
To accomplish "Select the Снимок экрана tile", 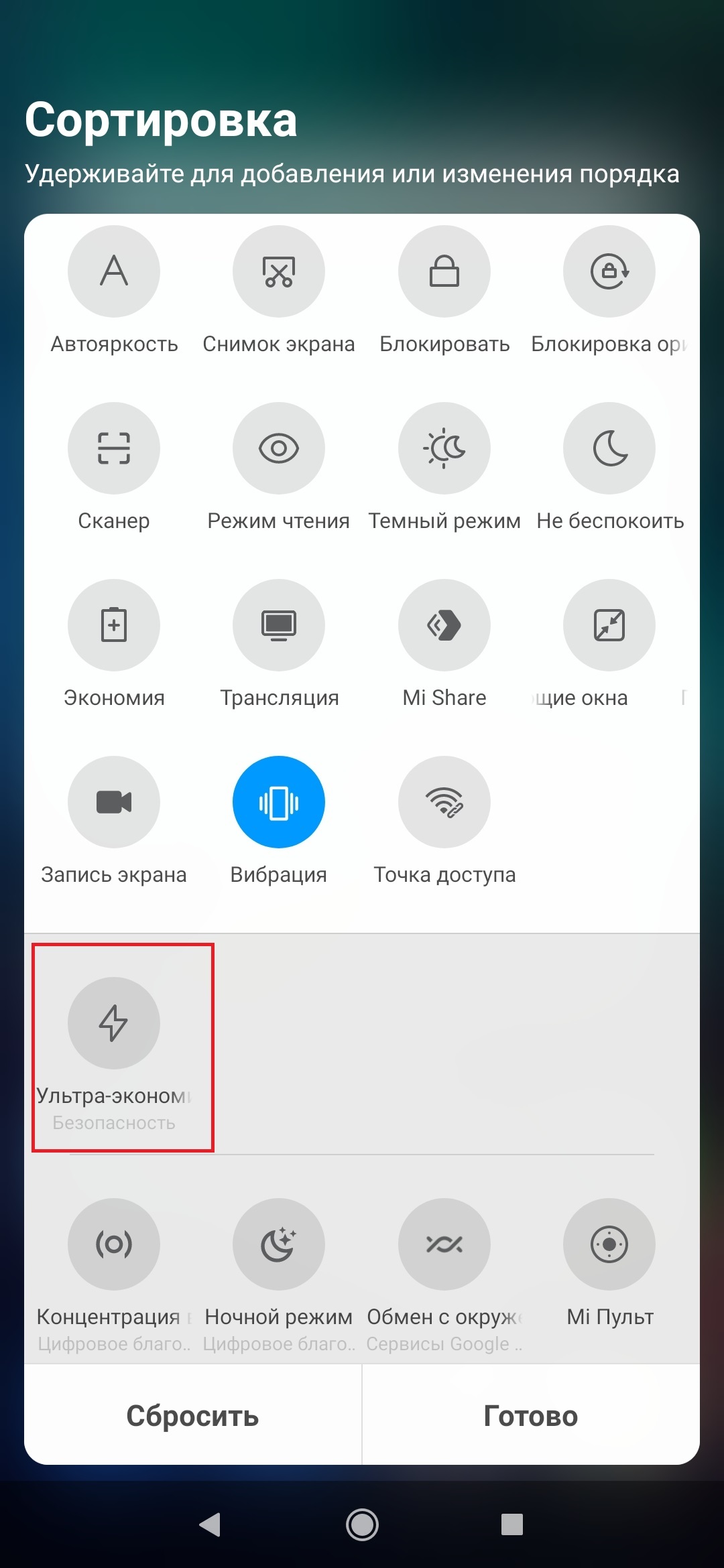I will [x=279, y=271].
